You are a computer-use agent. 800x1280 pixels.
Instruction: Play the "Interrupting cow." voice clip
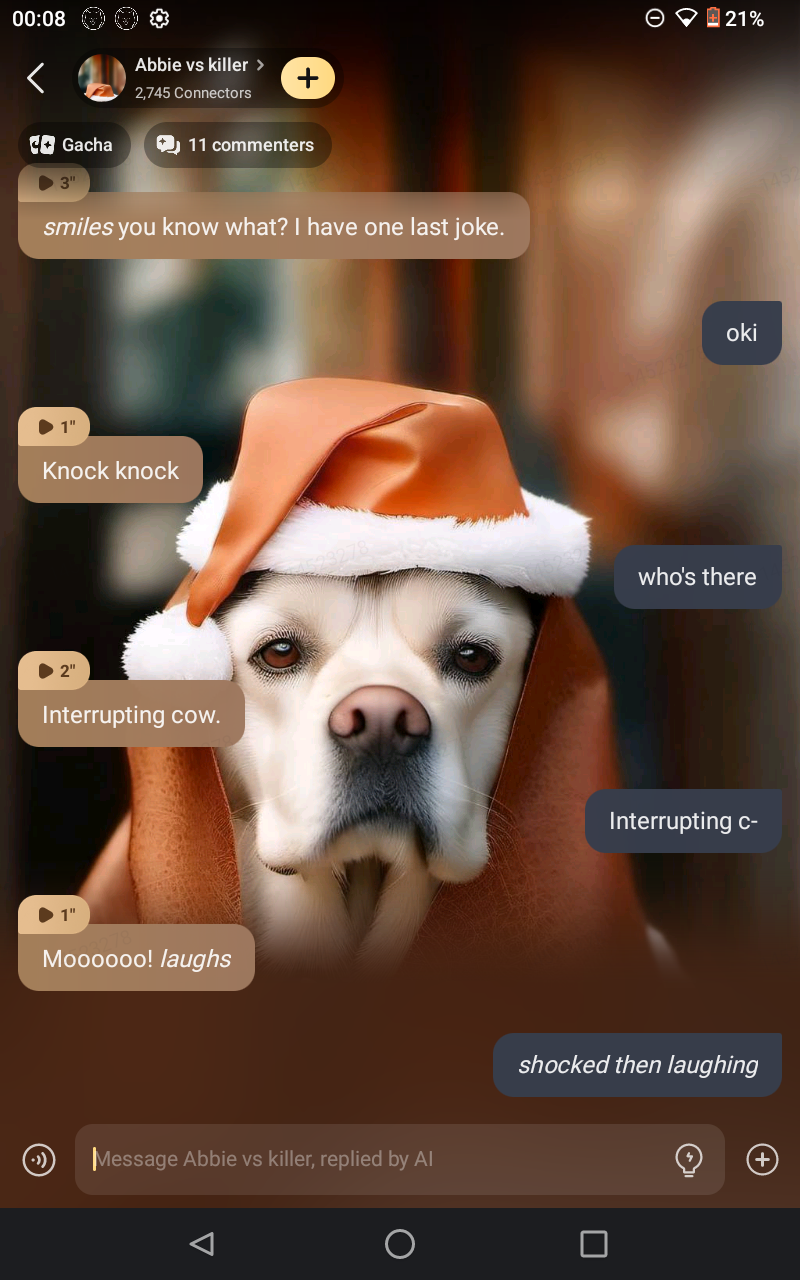coord(55,671)
